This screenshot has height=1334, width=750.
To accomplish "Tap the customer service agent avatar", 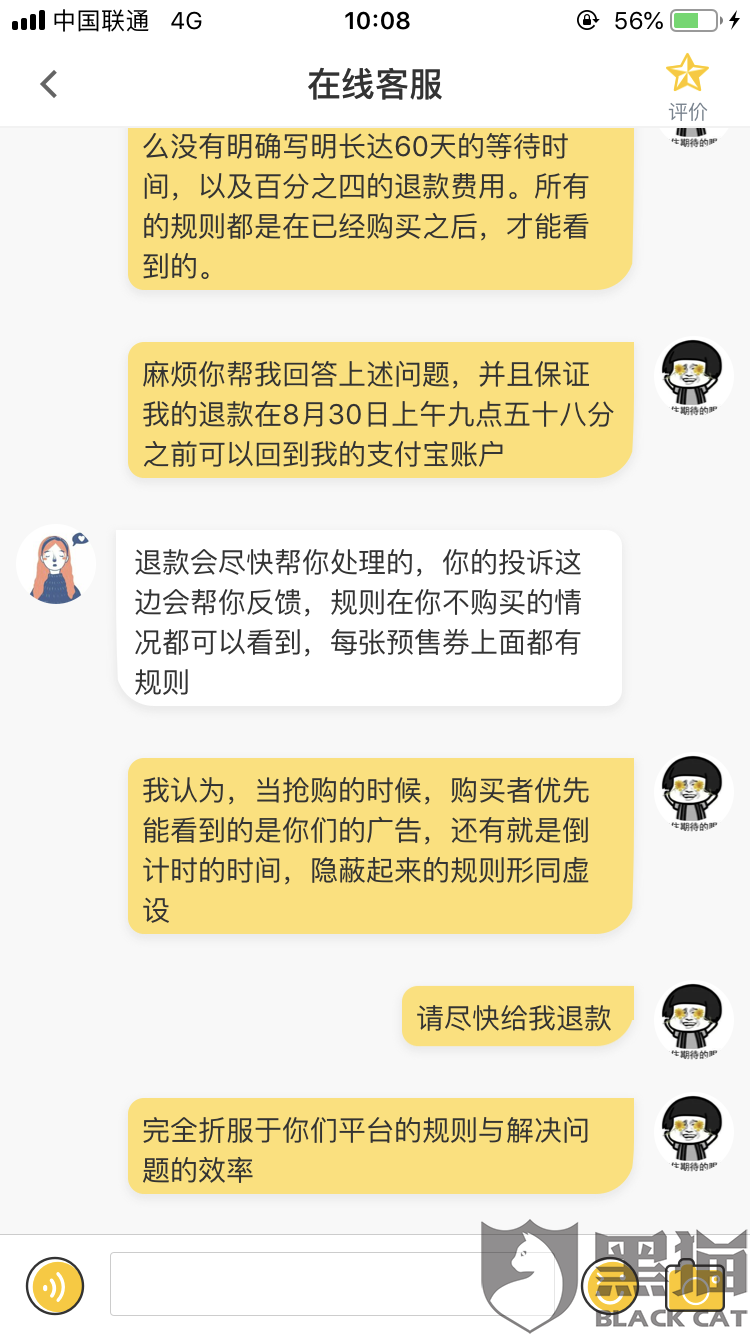I will (56, 565).
